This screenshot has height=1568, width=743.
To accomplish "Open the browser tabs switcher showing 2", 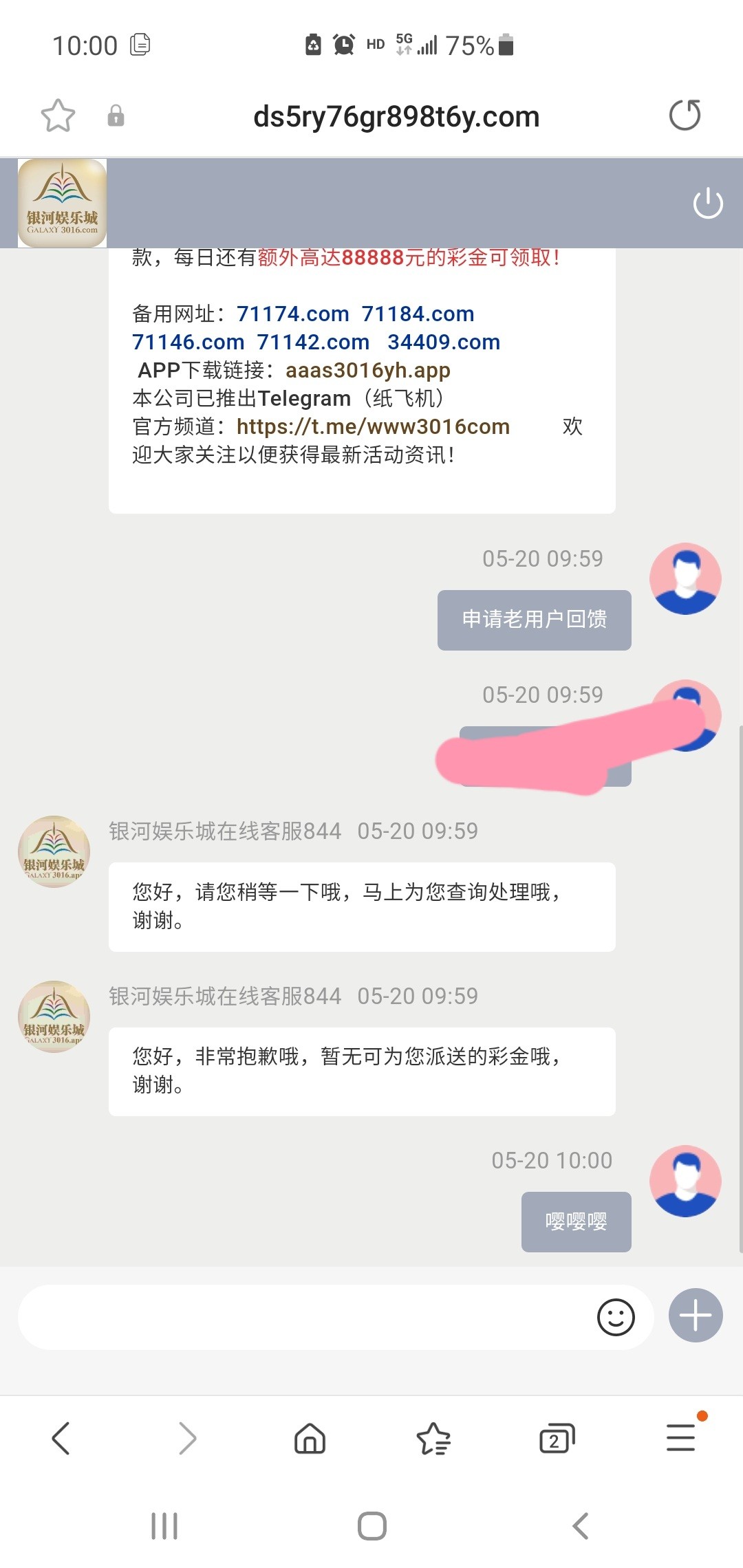I will tap(557, 1438).
